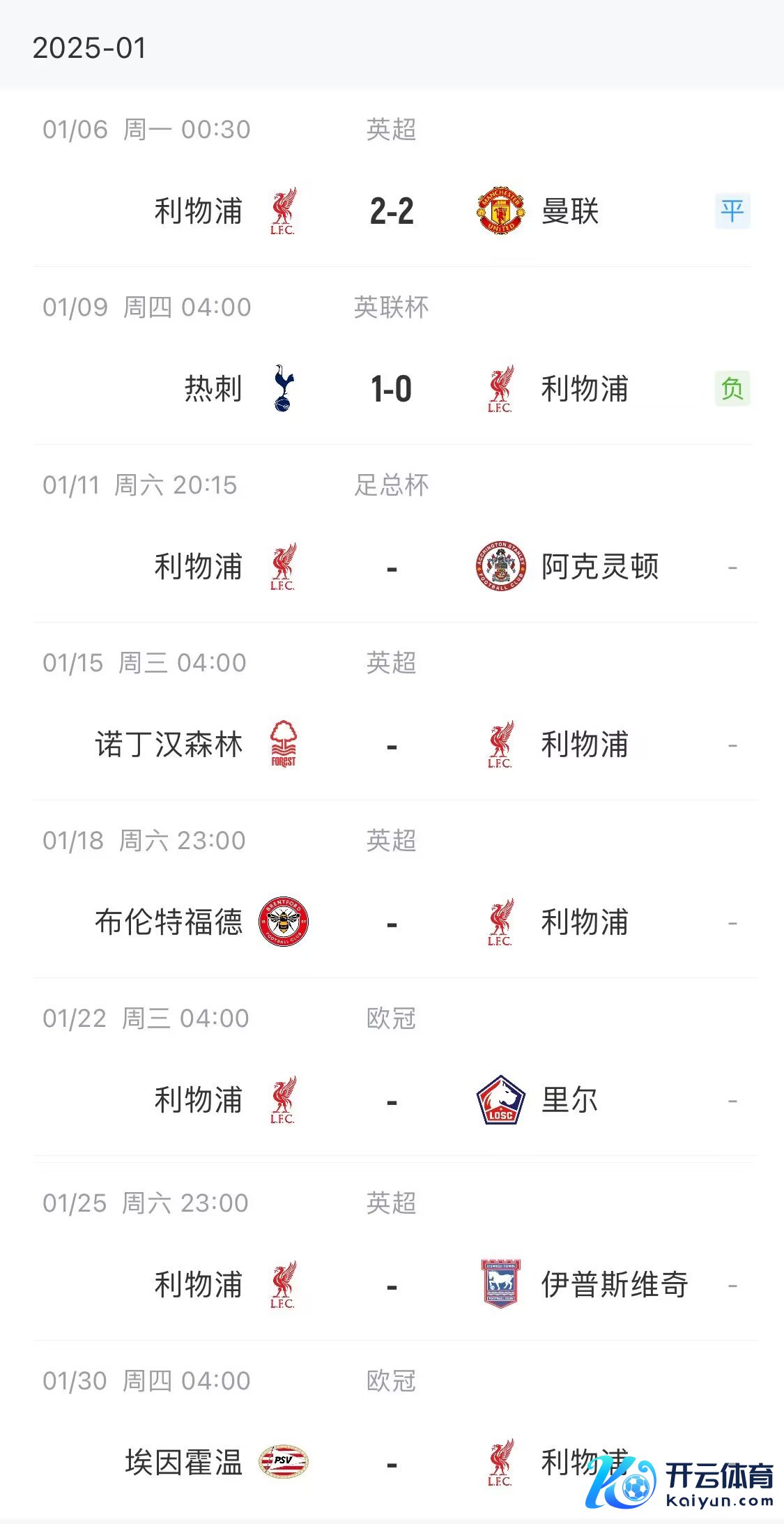This screenshot has height=1524, width=784.
Task: Open the 布伦特福德 vs 利物浦 fixture
Action: pyautogui.click(x=392, y=922)
